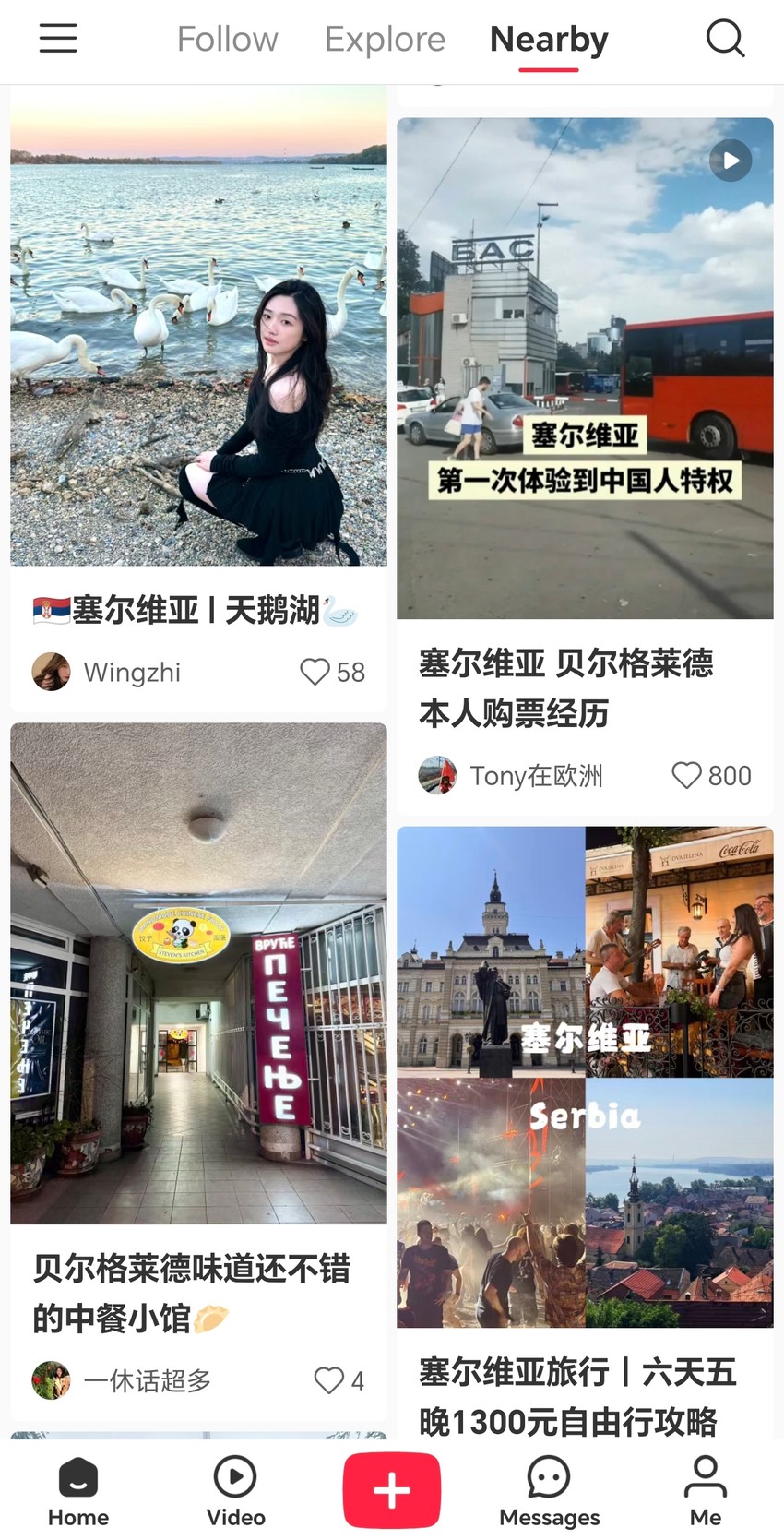View 一休话超多's profile avatar
The height and width of the screenshot is (1540, 784).
tap(51, 1380)
